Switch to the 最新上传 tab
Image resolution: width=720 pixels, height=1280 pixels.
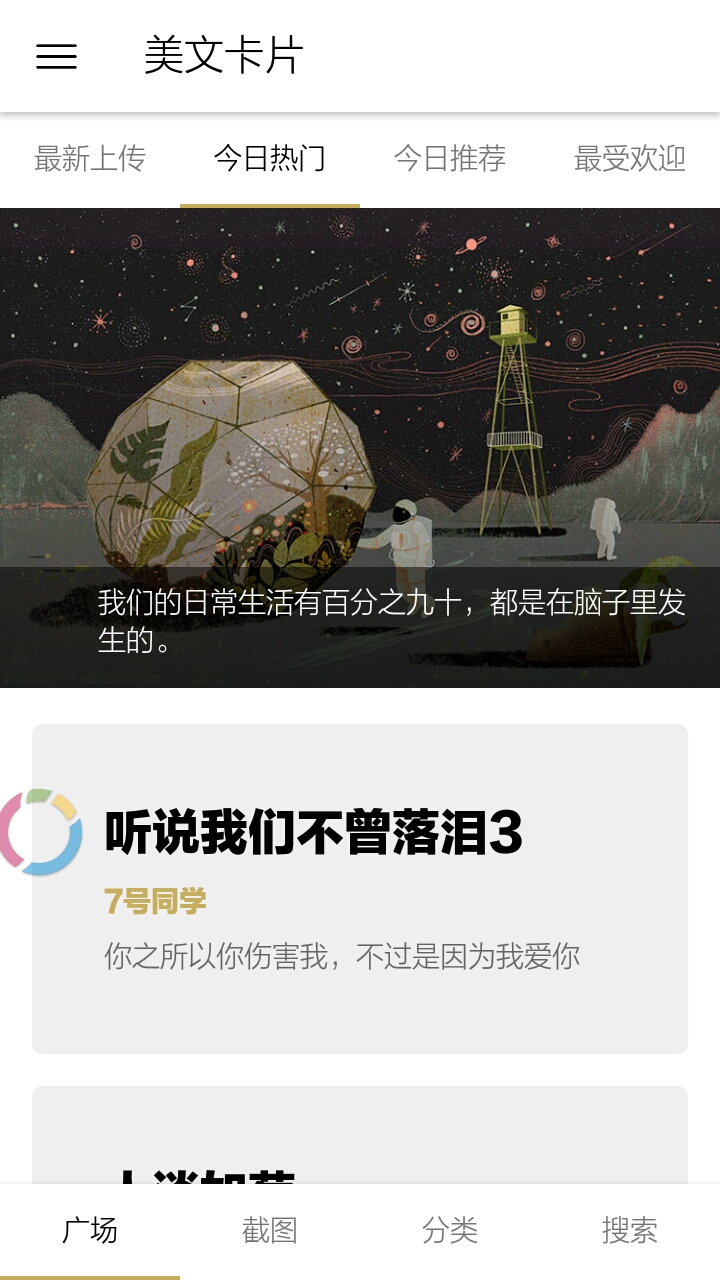[90, 159]
